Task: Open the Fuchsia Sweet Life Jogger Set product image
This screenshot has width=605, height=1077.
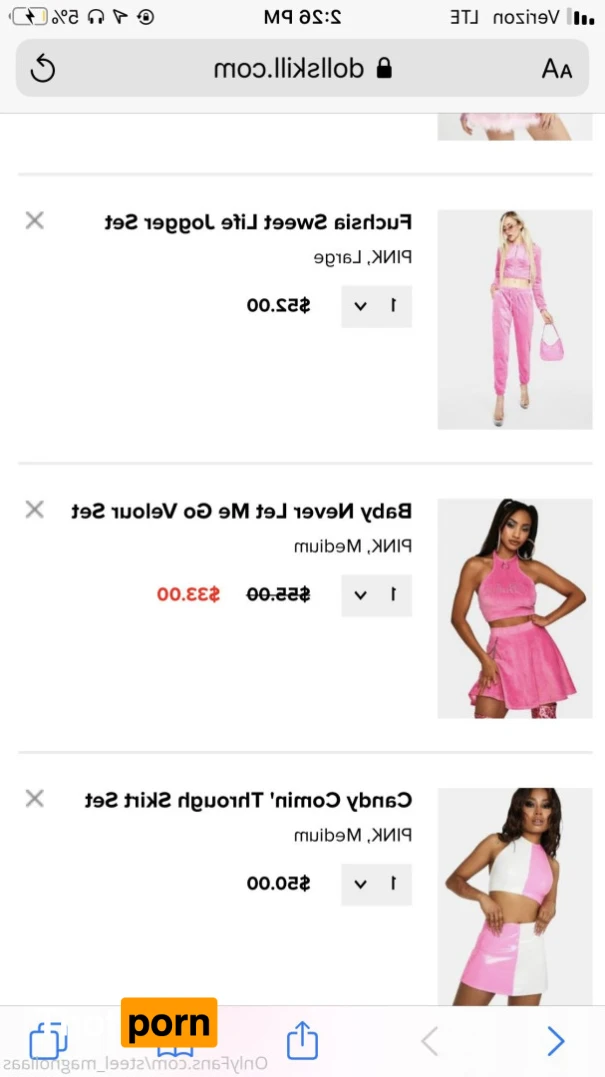Action: pyautogui.click(x=514, y=320)
